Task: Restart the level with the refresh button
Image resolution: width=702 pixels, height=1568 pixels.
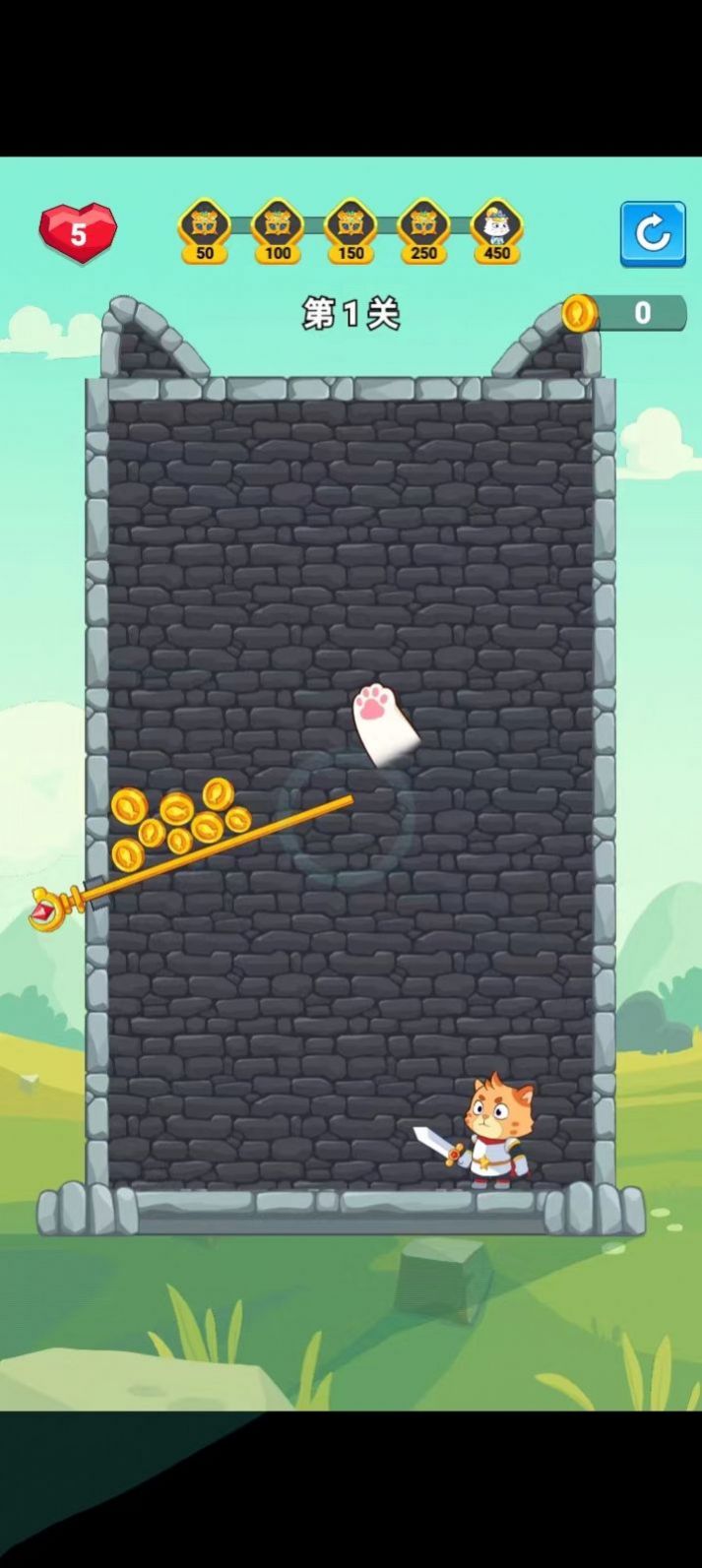Action: click(652, 234)
